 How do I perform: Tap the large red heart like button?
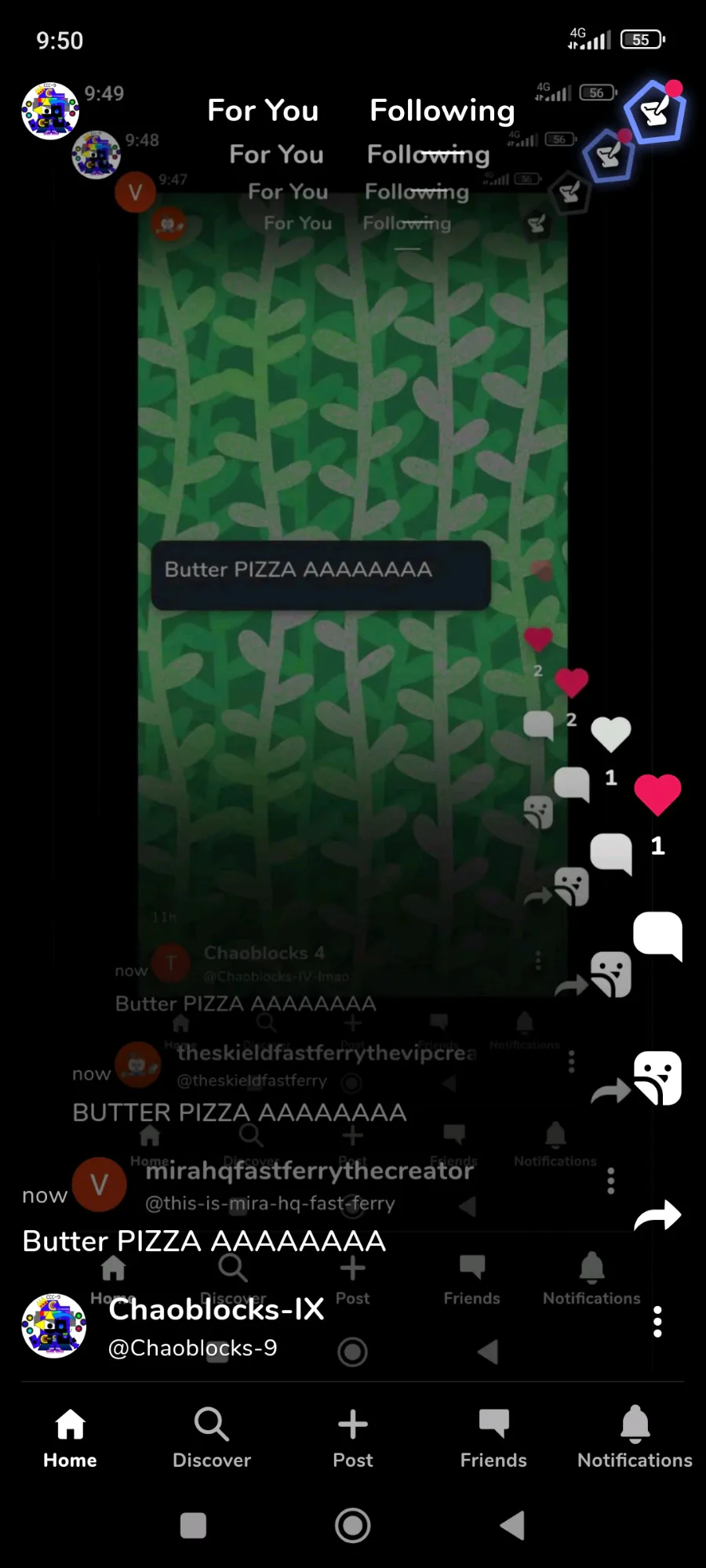pyautogui.click(x=657, y=794)
